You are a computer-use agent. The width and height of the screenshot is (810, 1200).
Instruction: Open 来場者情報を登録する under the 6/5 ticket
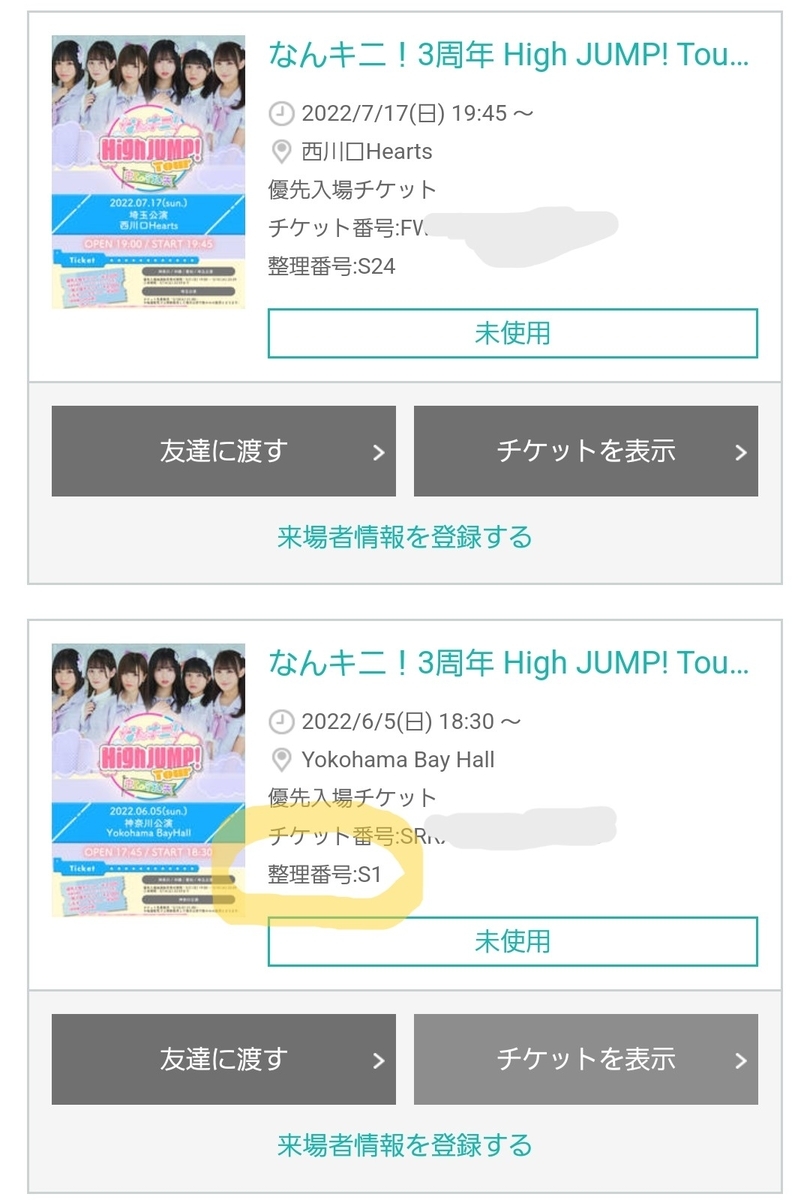click(405, 1145)
